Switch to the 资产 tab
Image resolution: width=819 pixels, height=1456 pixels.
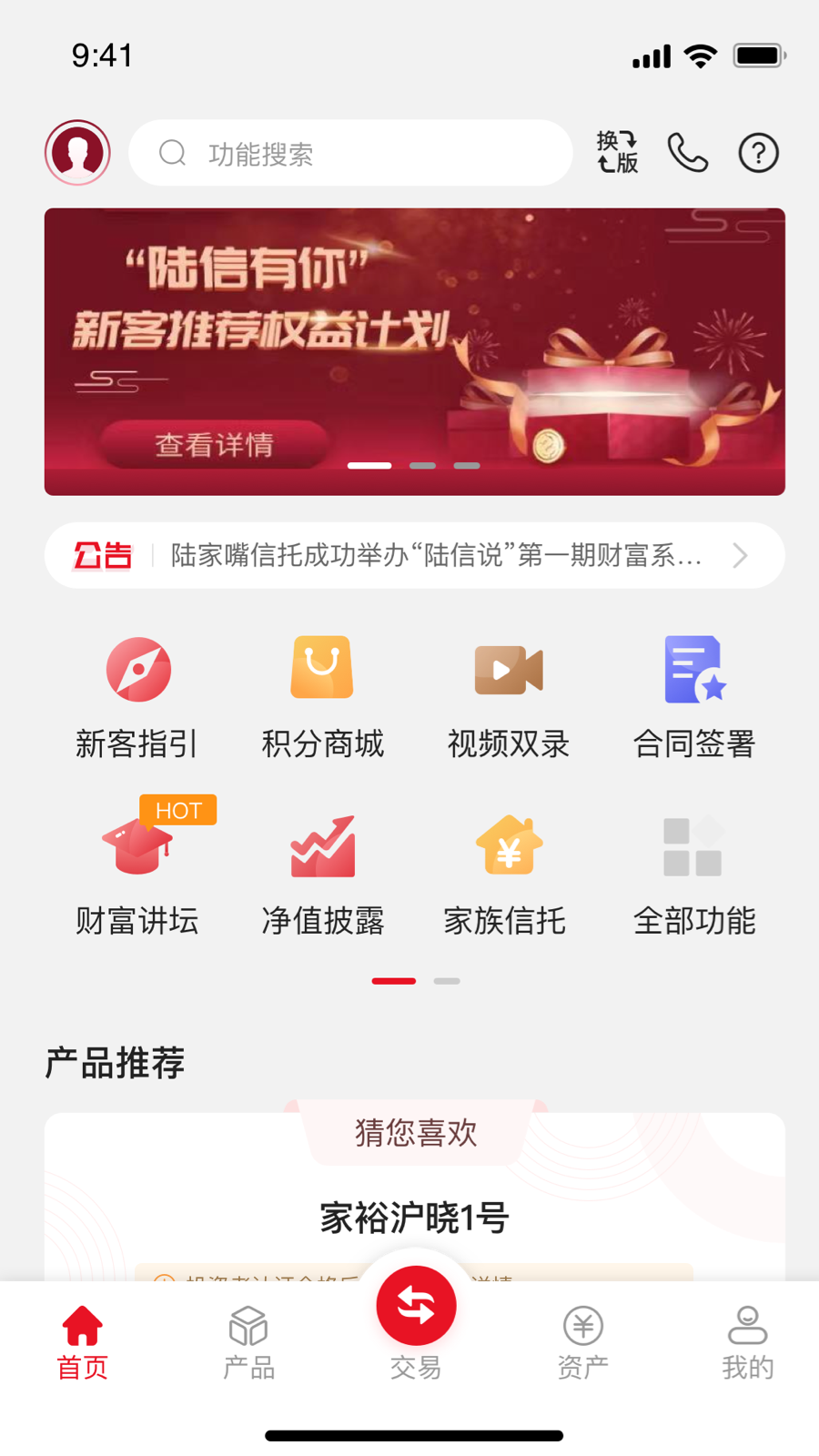click(x=582, y=1342)
